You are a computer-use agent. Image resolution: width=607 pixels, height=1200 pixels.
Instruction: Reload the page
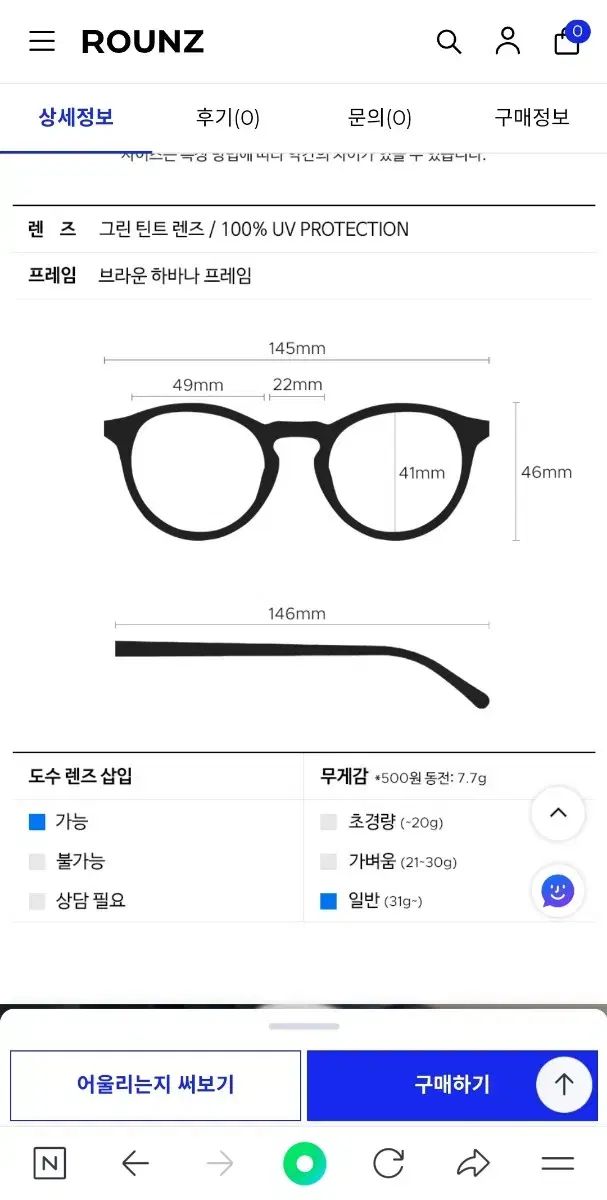click(388, 1163)
